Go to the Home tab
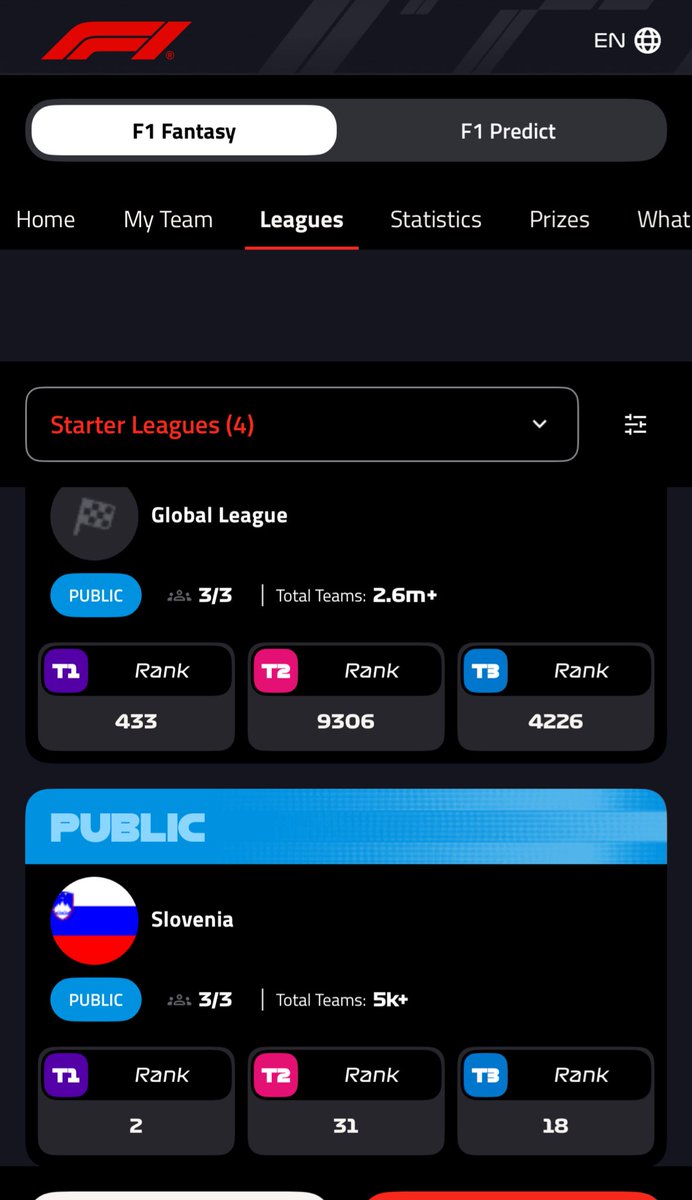 [45, 220]
